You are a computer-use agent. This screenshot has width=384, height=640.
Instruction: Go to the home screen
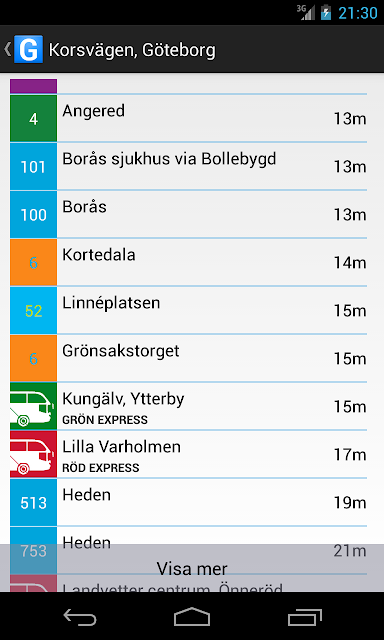point(192,617)
